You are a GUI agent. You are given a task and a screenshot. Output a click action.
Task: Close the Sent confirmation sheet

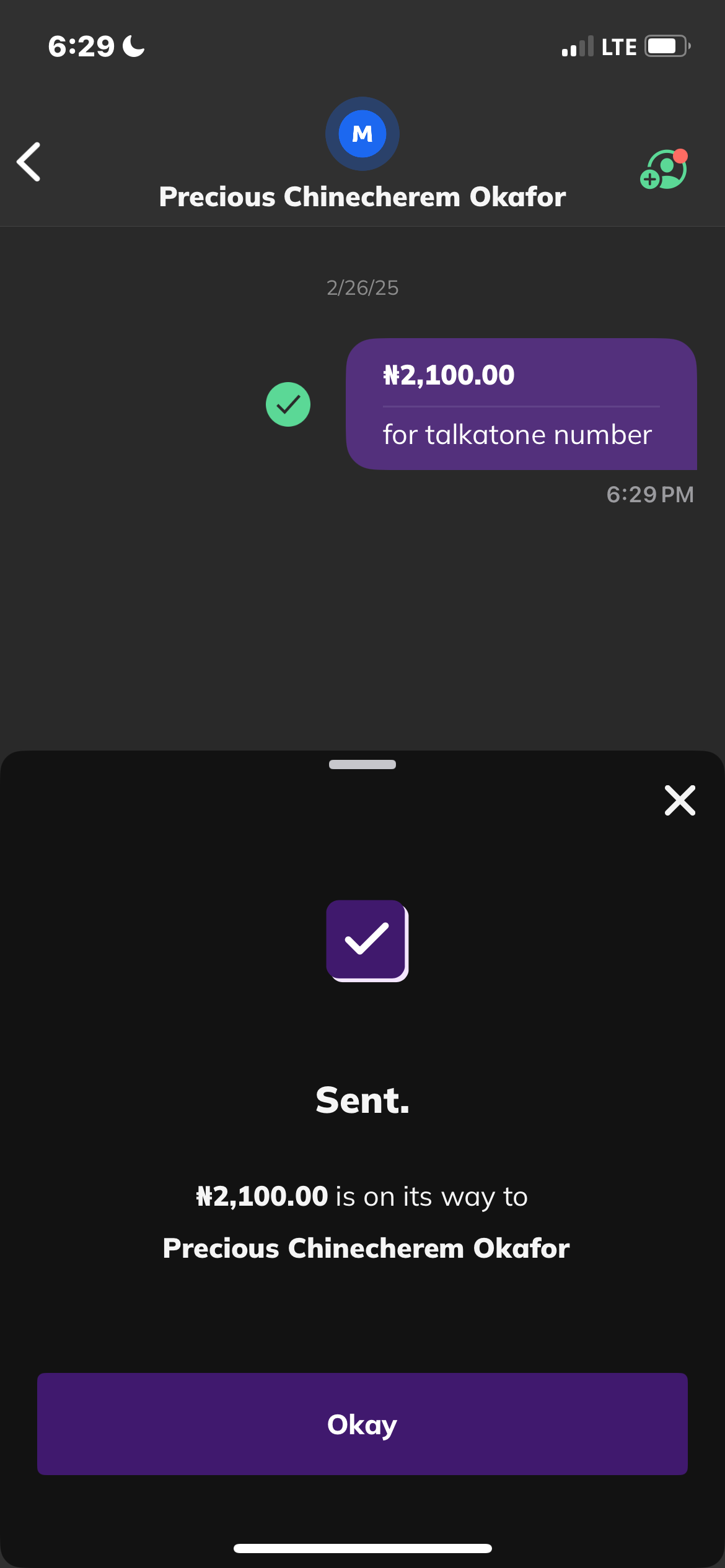coord(680,800)
